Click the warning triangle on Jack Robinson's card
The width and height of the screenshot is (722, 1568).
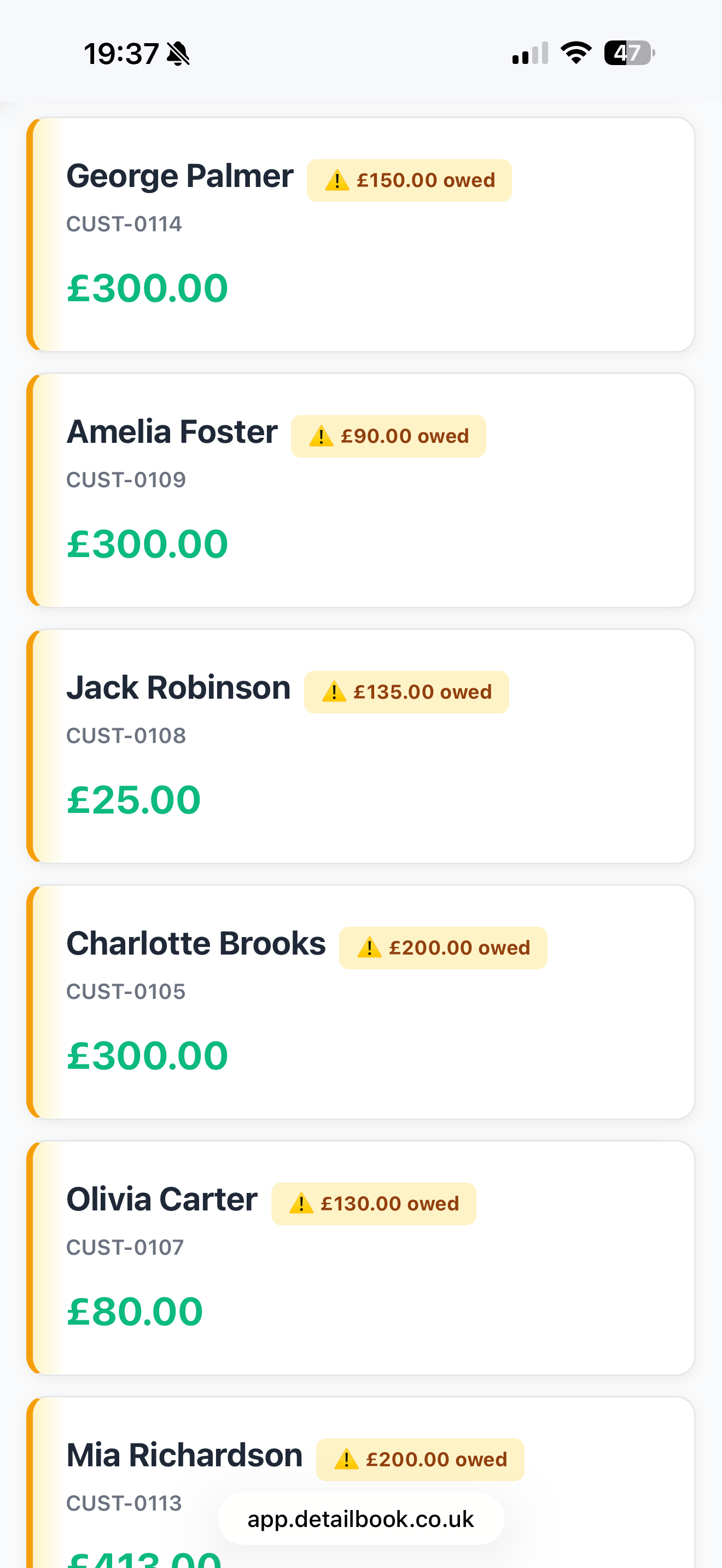coord(334,692)
